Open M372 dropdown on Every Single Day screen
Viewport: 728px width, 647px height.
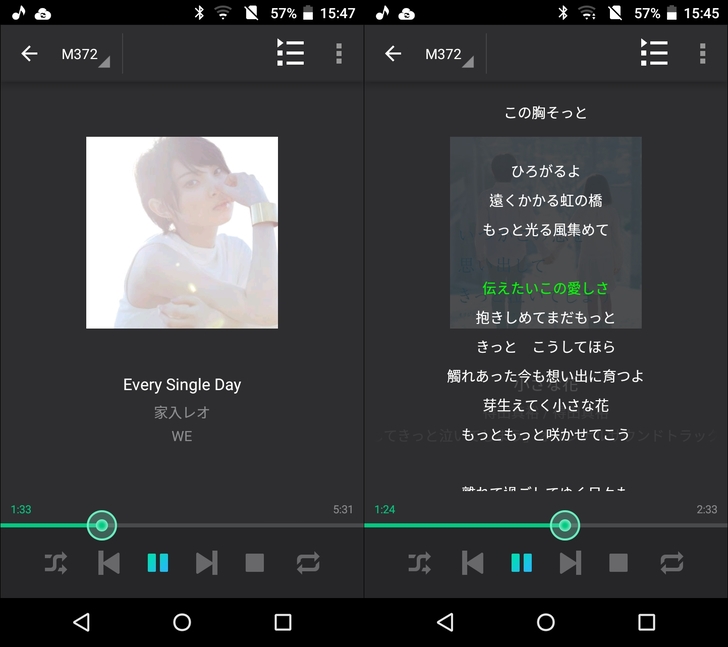click(x=85, y=55)
